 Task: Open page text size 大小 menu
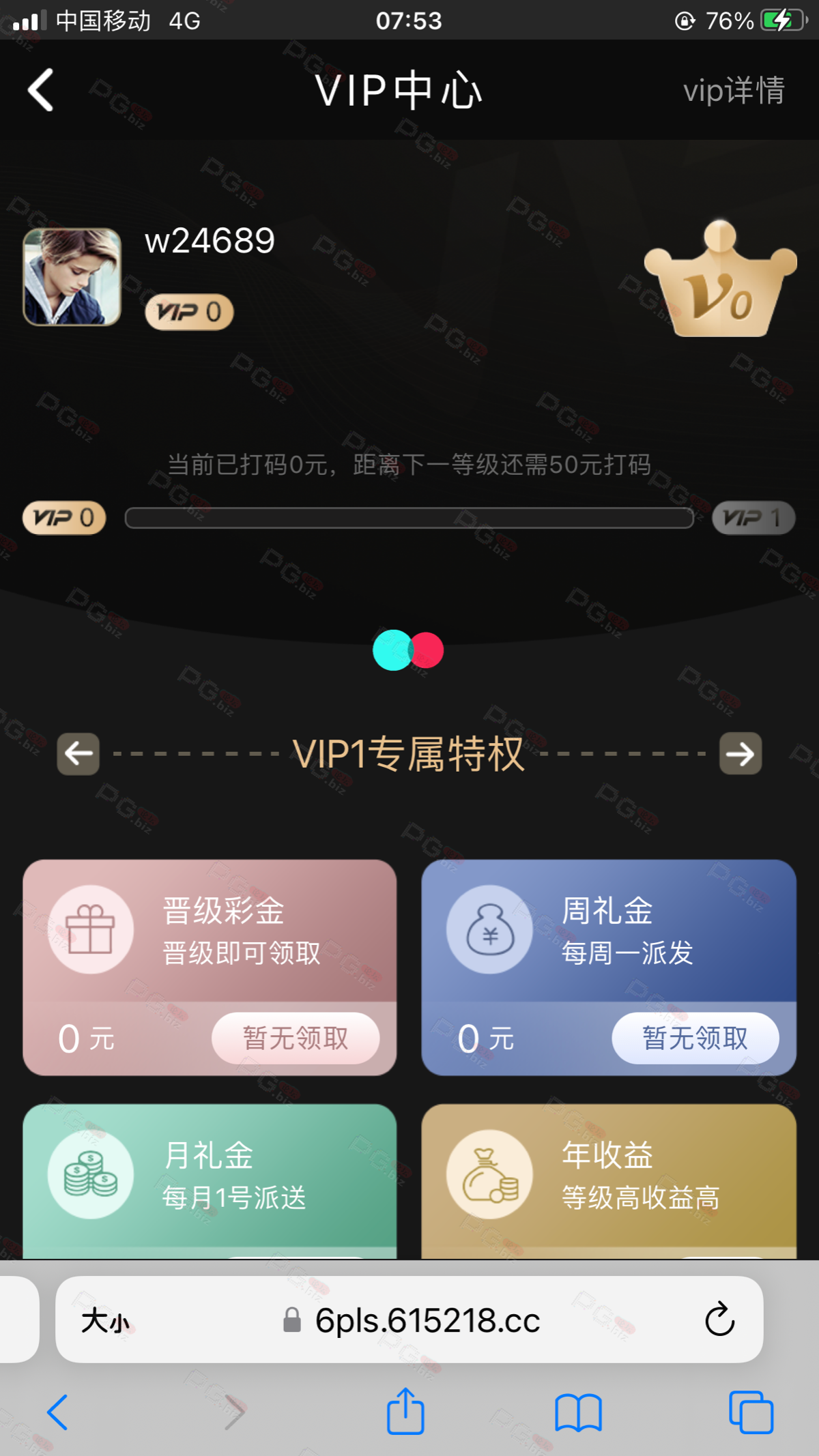[105, 1320]
